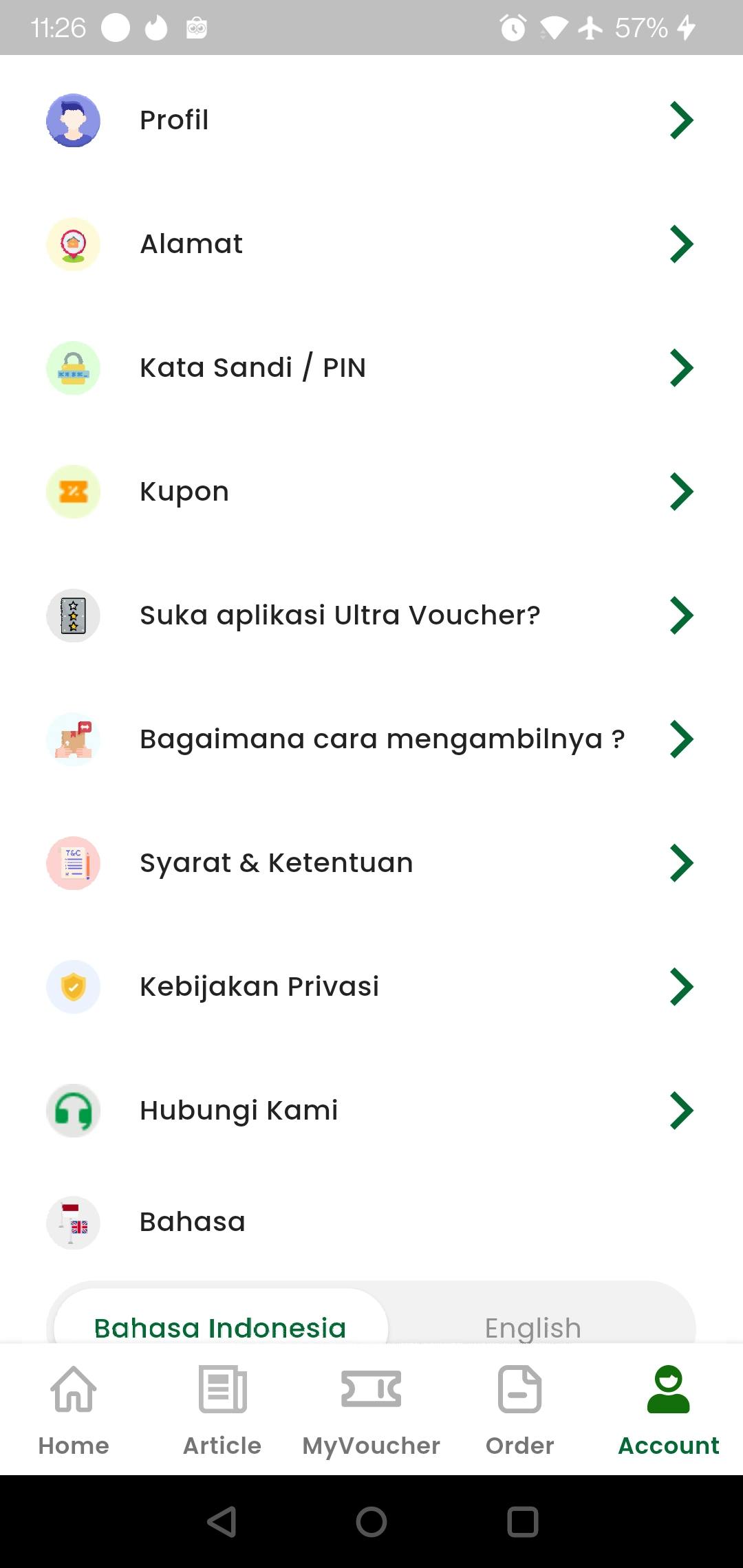The height and width of the screenshot is (1568, 743).
Task: Select the Alamat location pin icon
Action: [73, 243]
